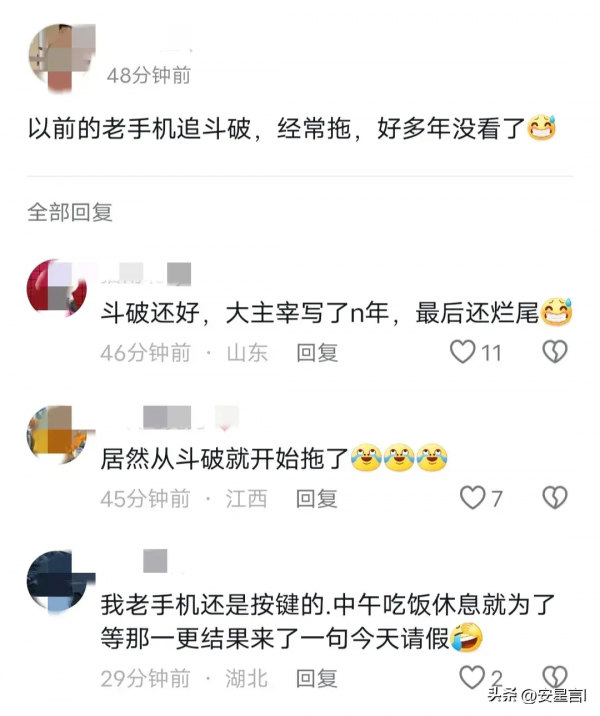Viewport: 600px width, 716px height.
Task: Like the 湖北 comment about 按键 phone
Action: [x=471, y=679]
